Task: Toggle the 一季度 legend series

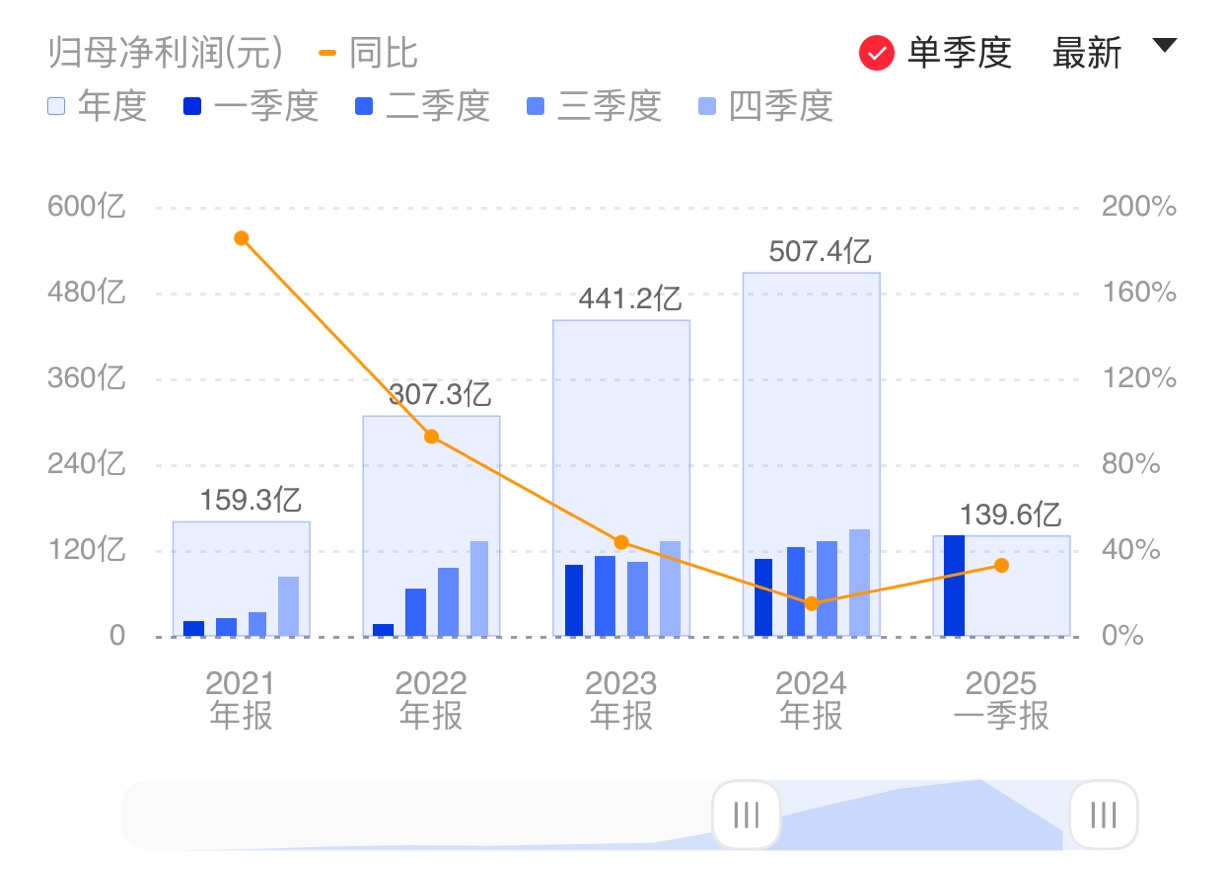Action: pyautogui.click(x=250, y=106)
